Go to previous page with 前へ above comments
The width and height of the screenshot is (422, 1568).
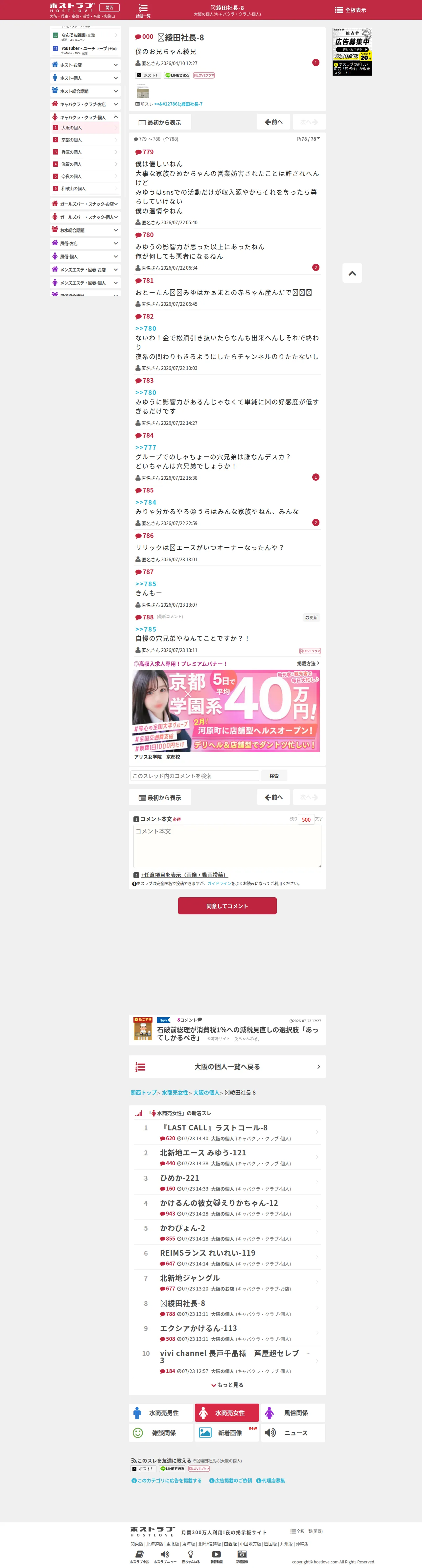(274, 122)
